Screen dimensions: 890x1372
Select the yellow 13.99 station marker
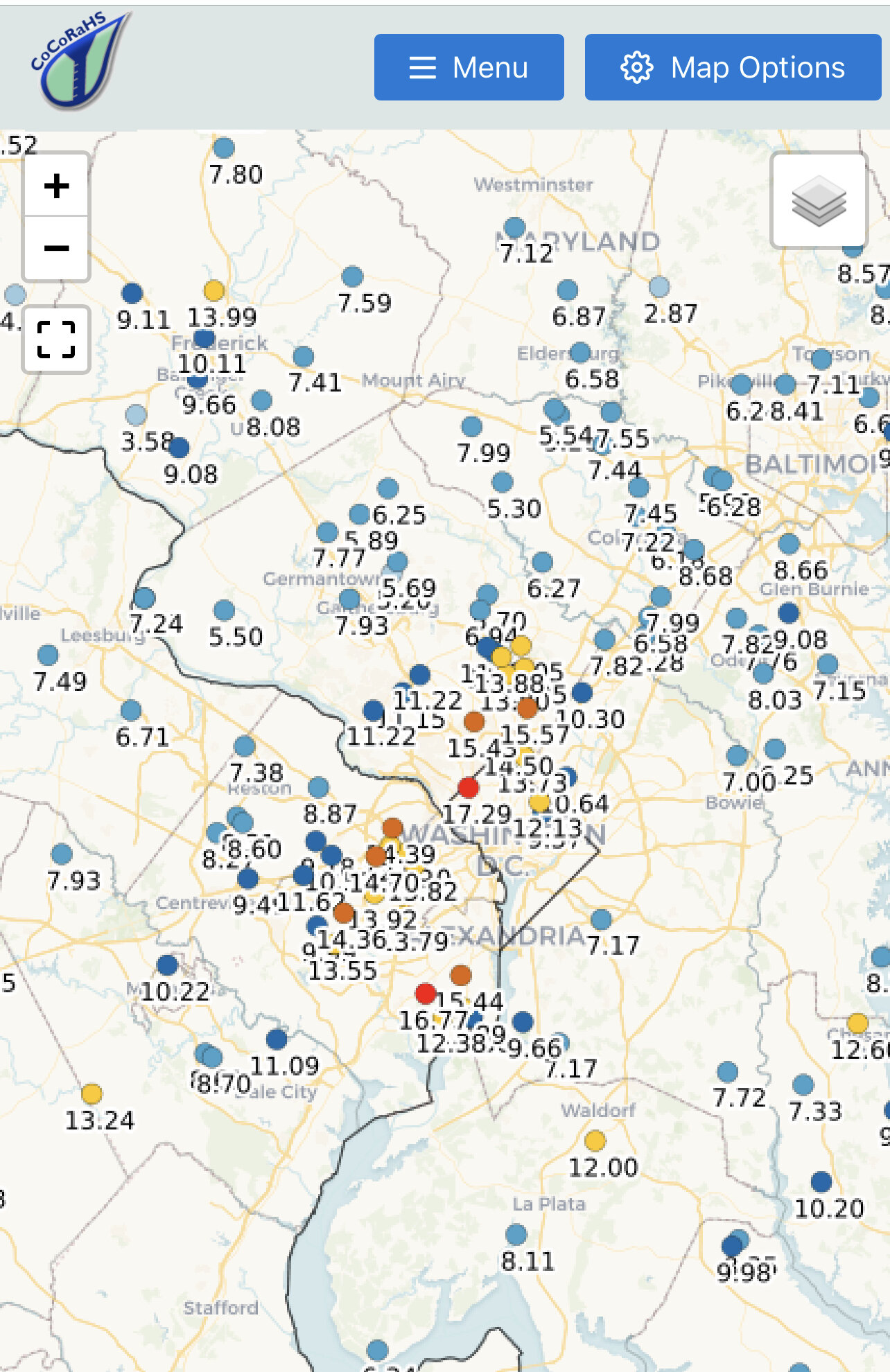tap(214, 290)
